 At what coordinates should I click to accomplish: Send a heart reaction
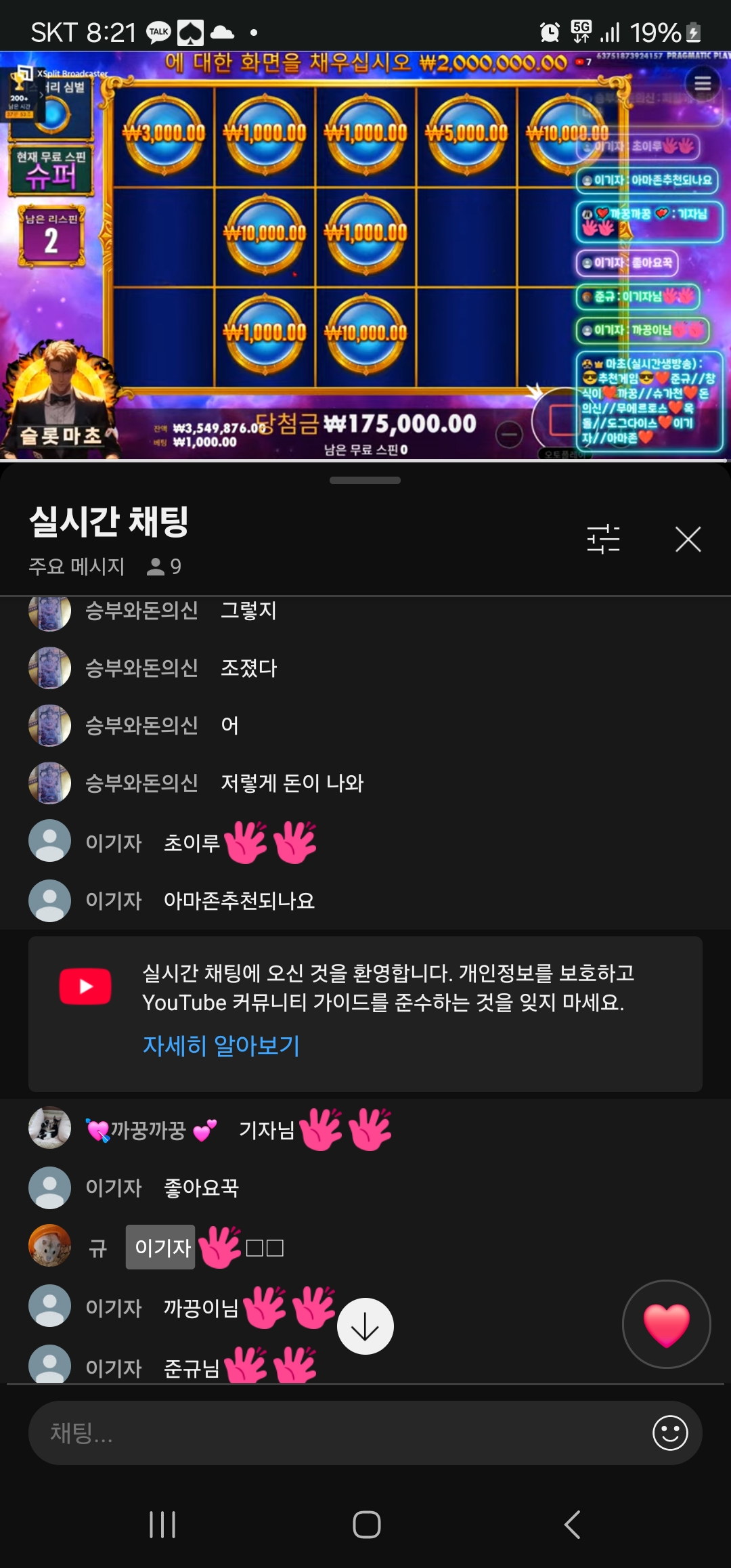[666, 1324]
